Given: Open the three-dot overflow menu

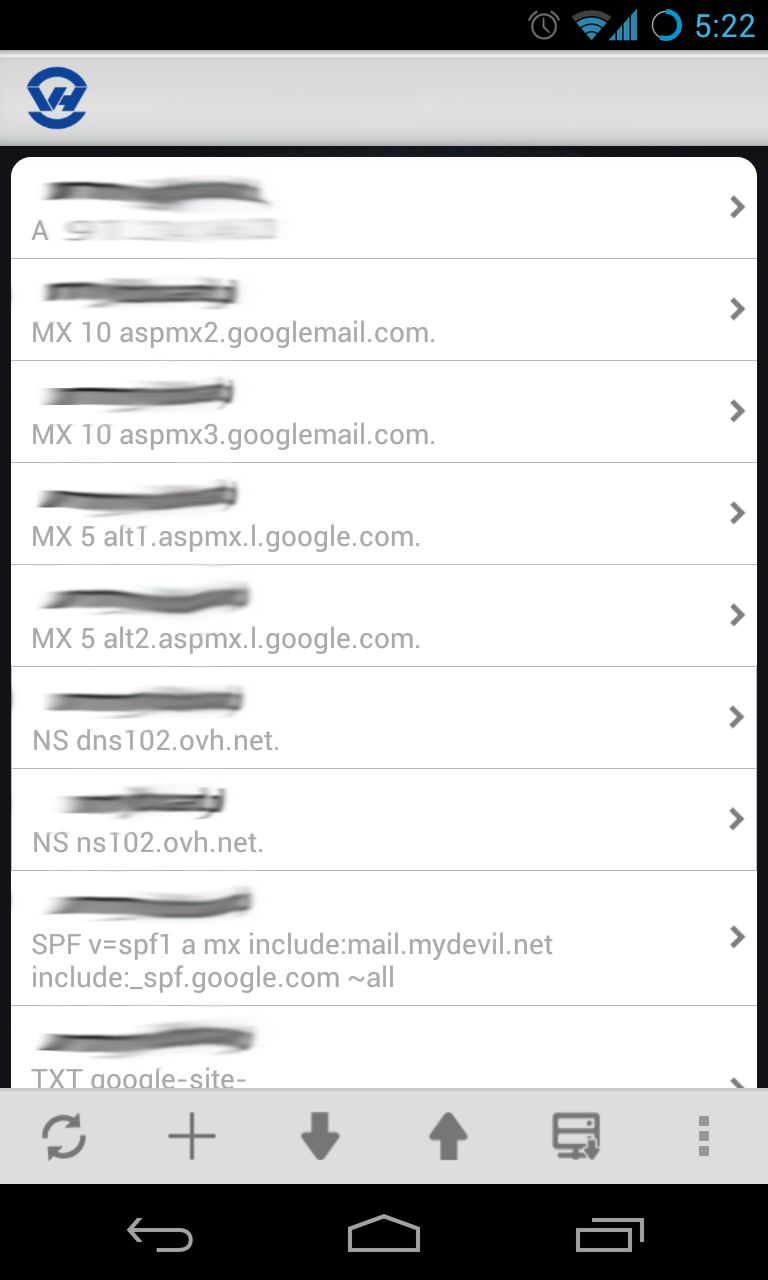Looking at the screenshot, I should (x=704, y=1137).
